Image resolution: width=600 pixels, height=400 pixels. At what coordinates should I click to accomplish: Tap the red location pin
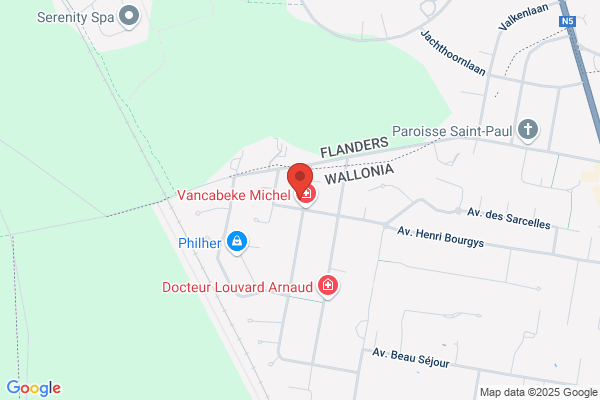coord(300,179)
